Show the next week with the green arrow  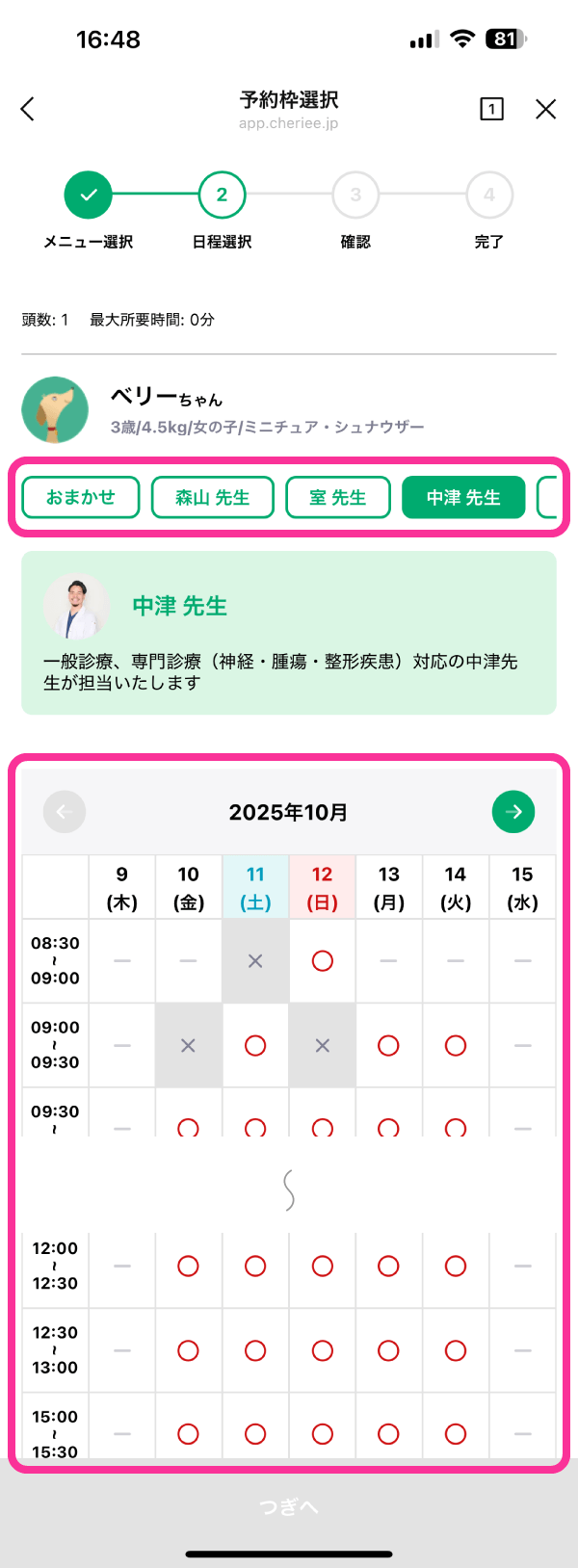[x=513, y=812]
